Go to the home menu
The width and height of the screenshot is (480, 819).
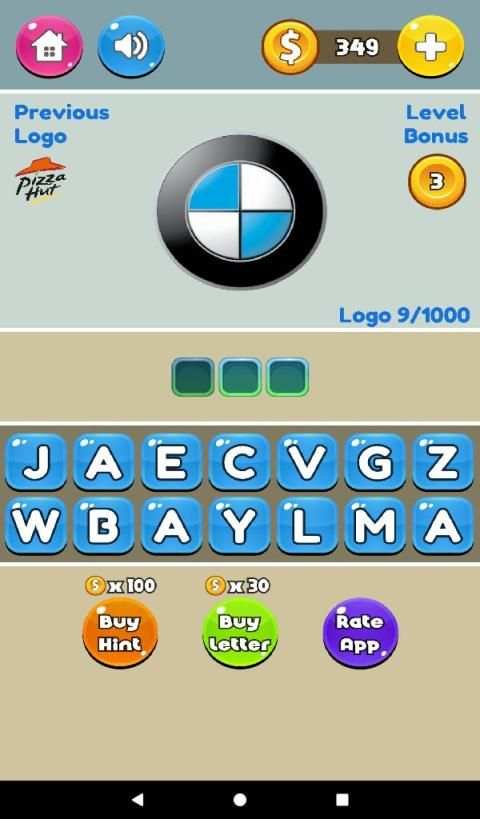(49, 46)
